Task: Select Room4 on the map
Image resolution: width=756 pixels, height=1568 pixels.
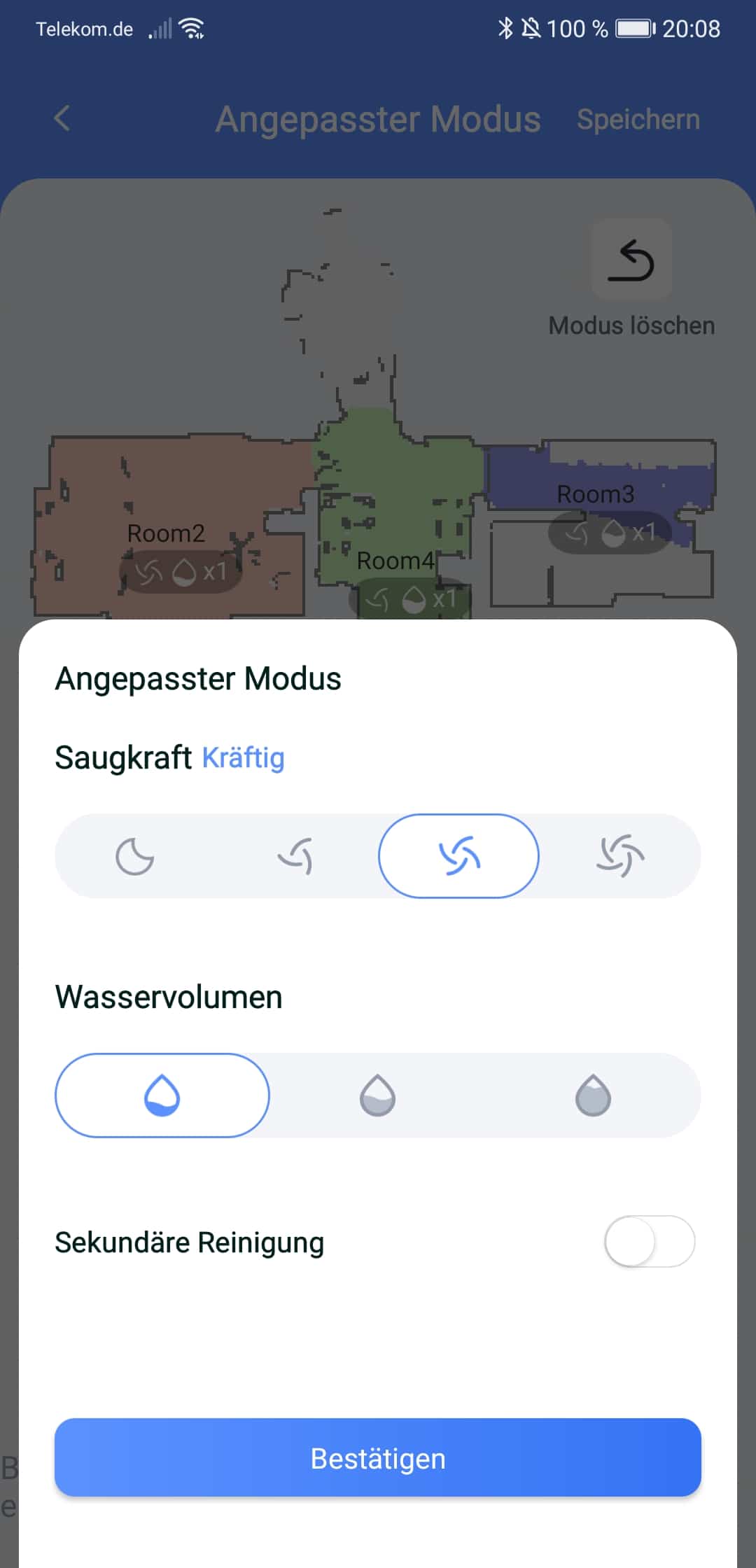Action: (x=395, y=560)
